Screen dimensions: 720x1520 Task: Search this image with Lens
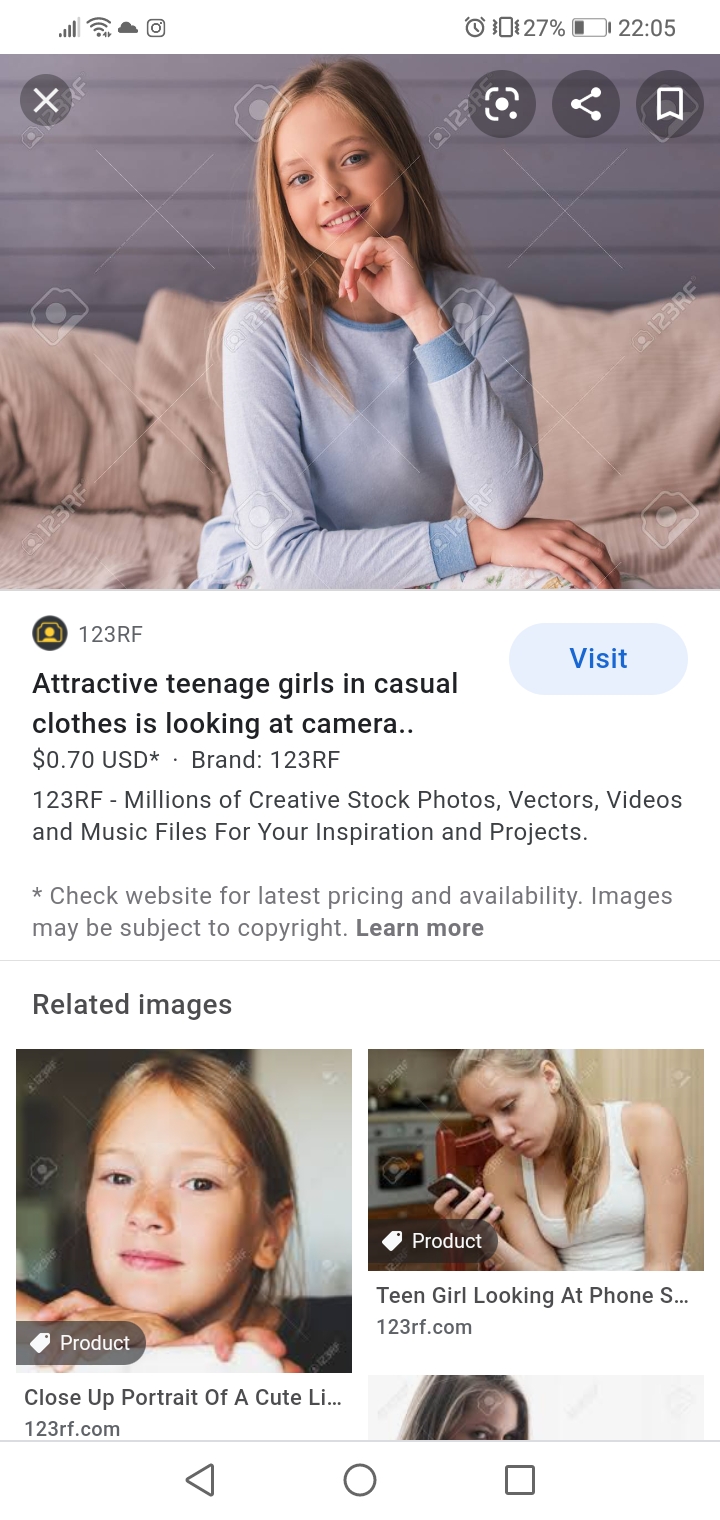[x=502, y=104]
